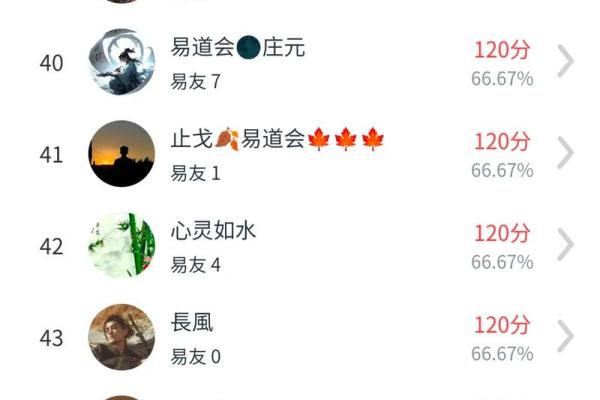Tap the chevron next to 止戈's 120分
Screen dimensions: 600x400
click(565, 154)
